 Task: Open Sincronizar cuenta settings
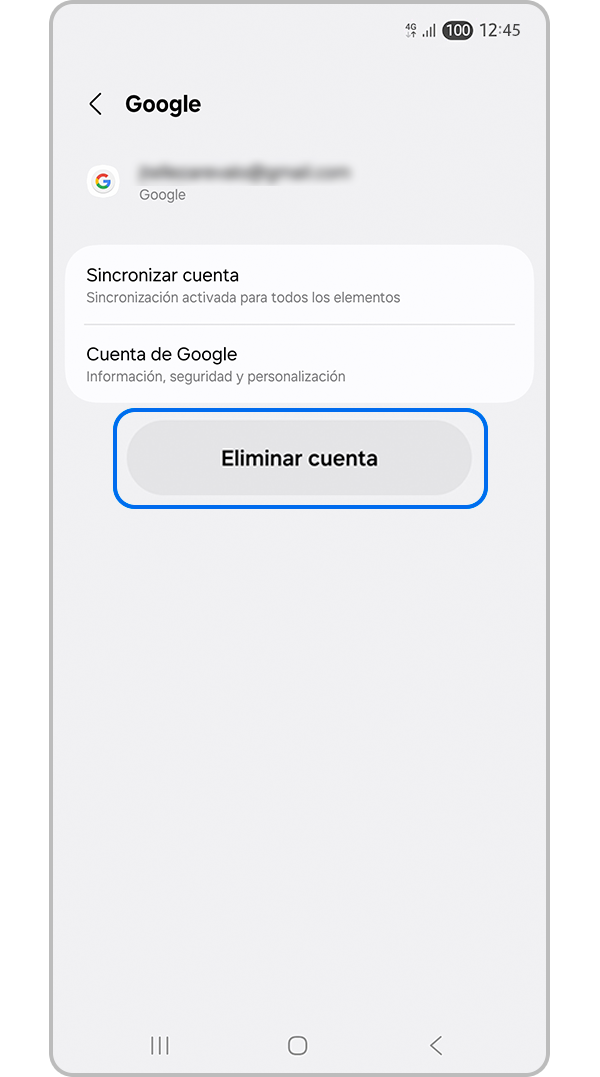(x=299, y=285)
